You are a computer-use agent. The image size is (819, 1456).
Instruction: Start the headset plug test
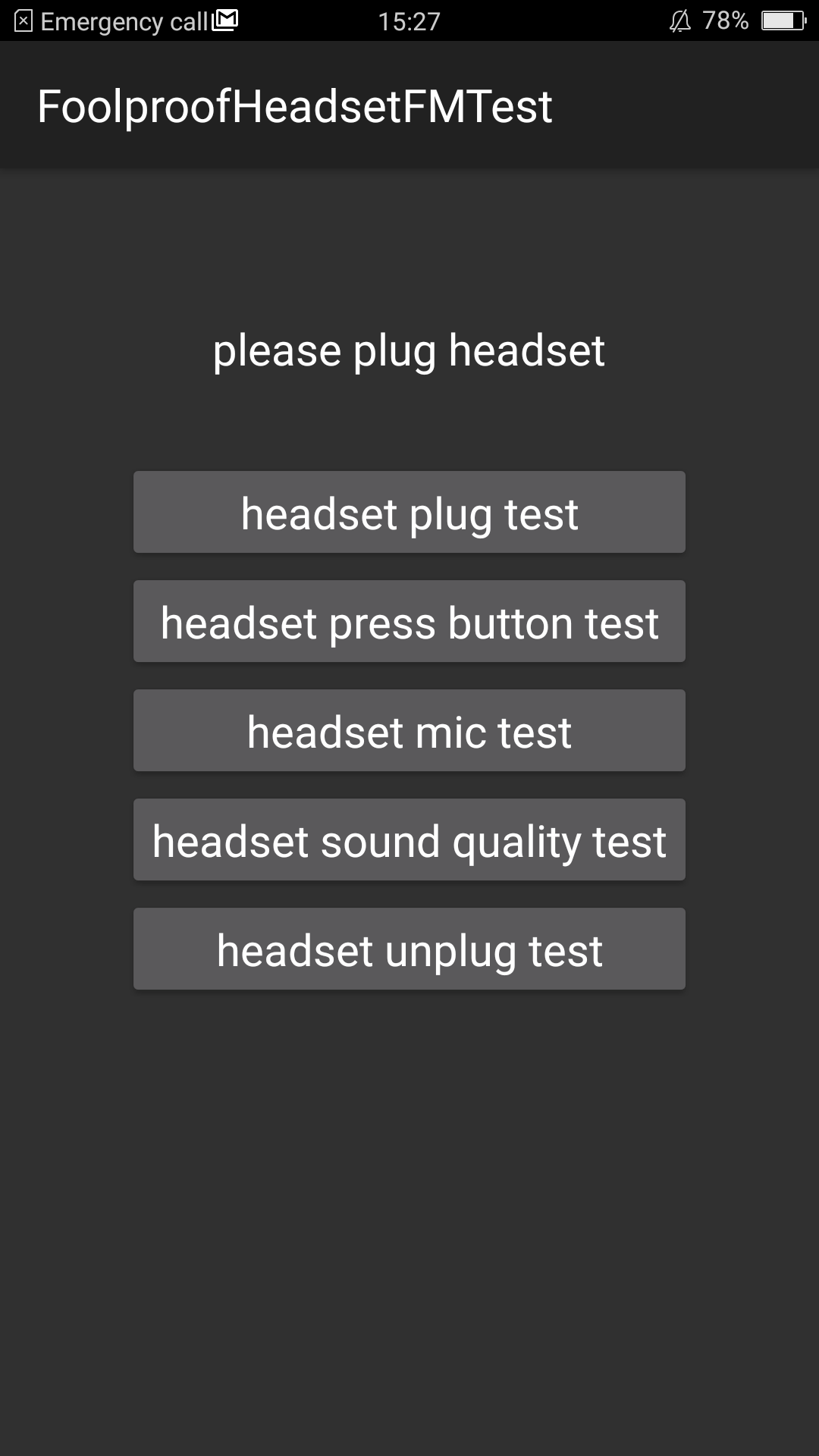pyautogui.click(x=409, y=513)
